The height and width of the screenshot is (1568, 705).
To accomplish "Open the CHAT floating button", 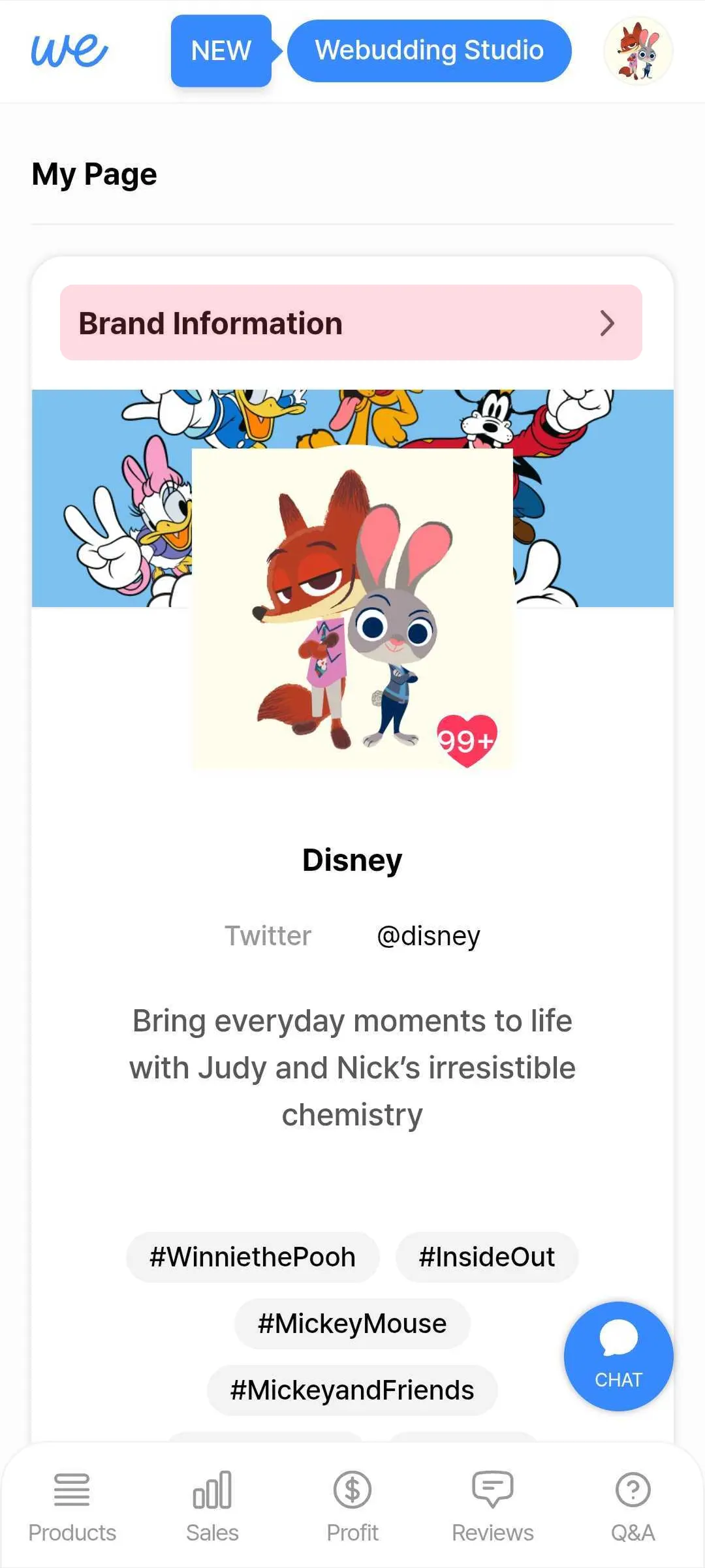I will (x=618, y=1356).
